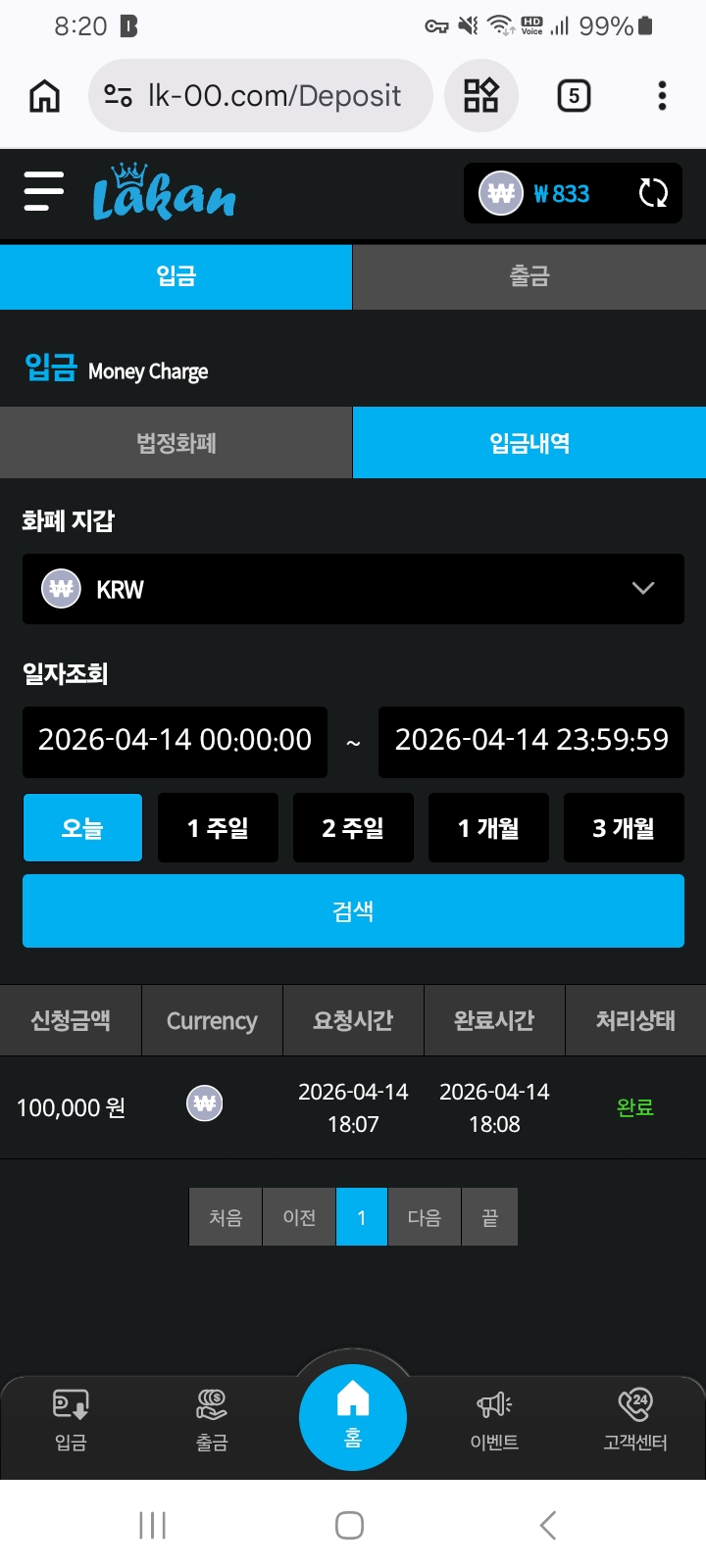Image resolution: width=706 pixels, height=1568 pixels.
Task: Open the browser overflow menu
Action: pos(662,95)
